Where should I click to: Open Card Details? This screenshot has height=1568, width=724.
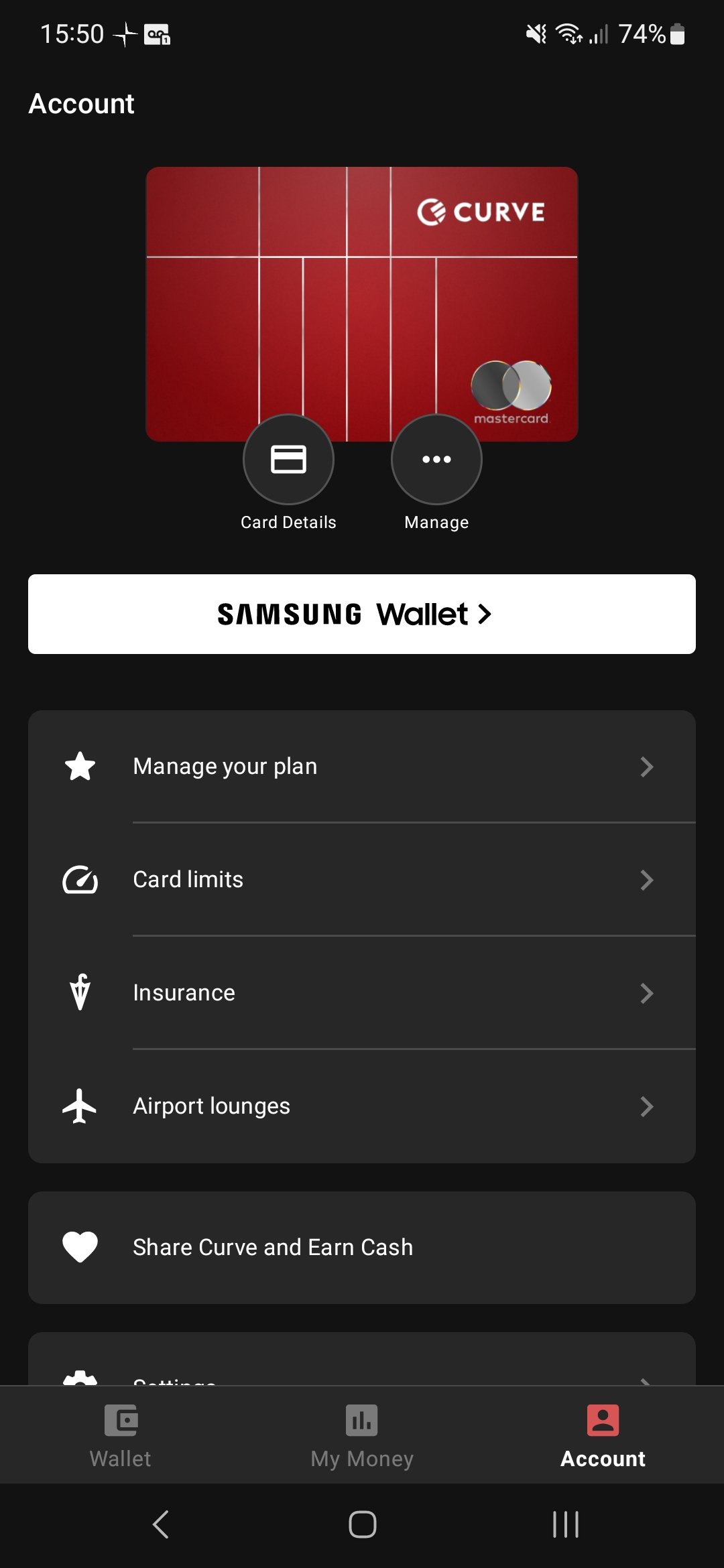point(288,460)
